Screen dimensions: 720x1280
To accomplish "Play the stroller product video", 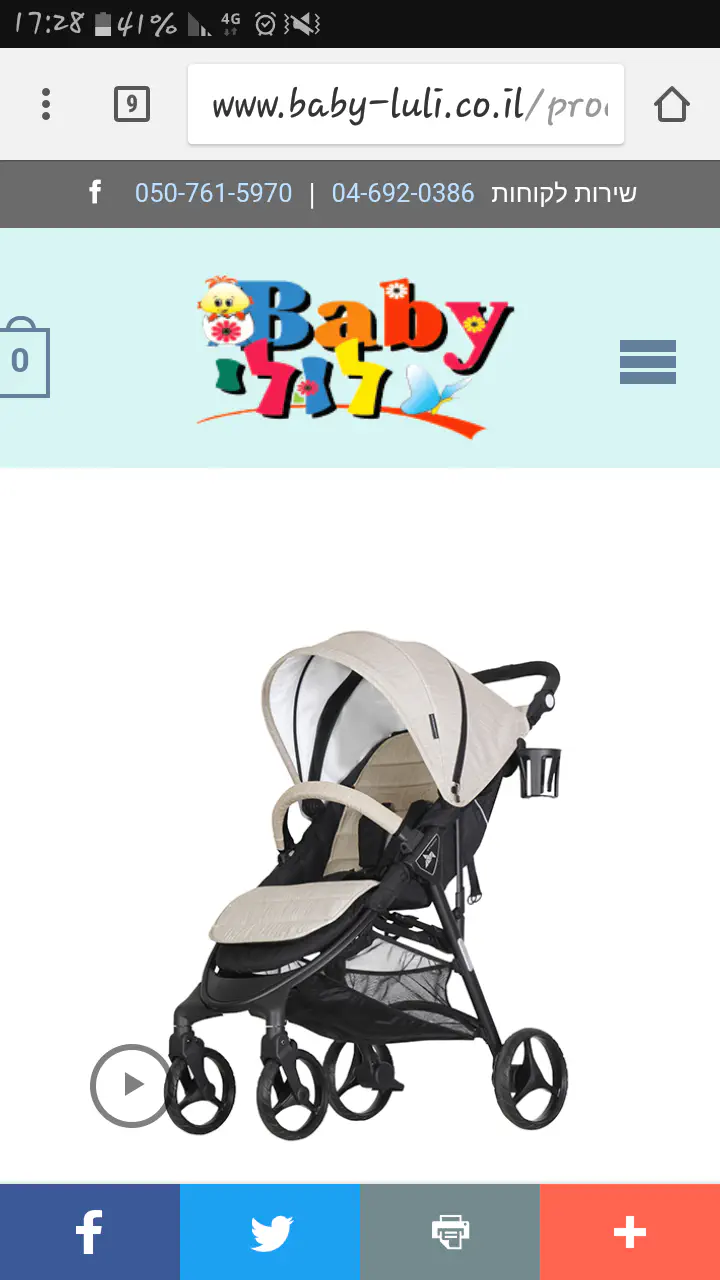I will 132,1085.
